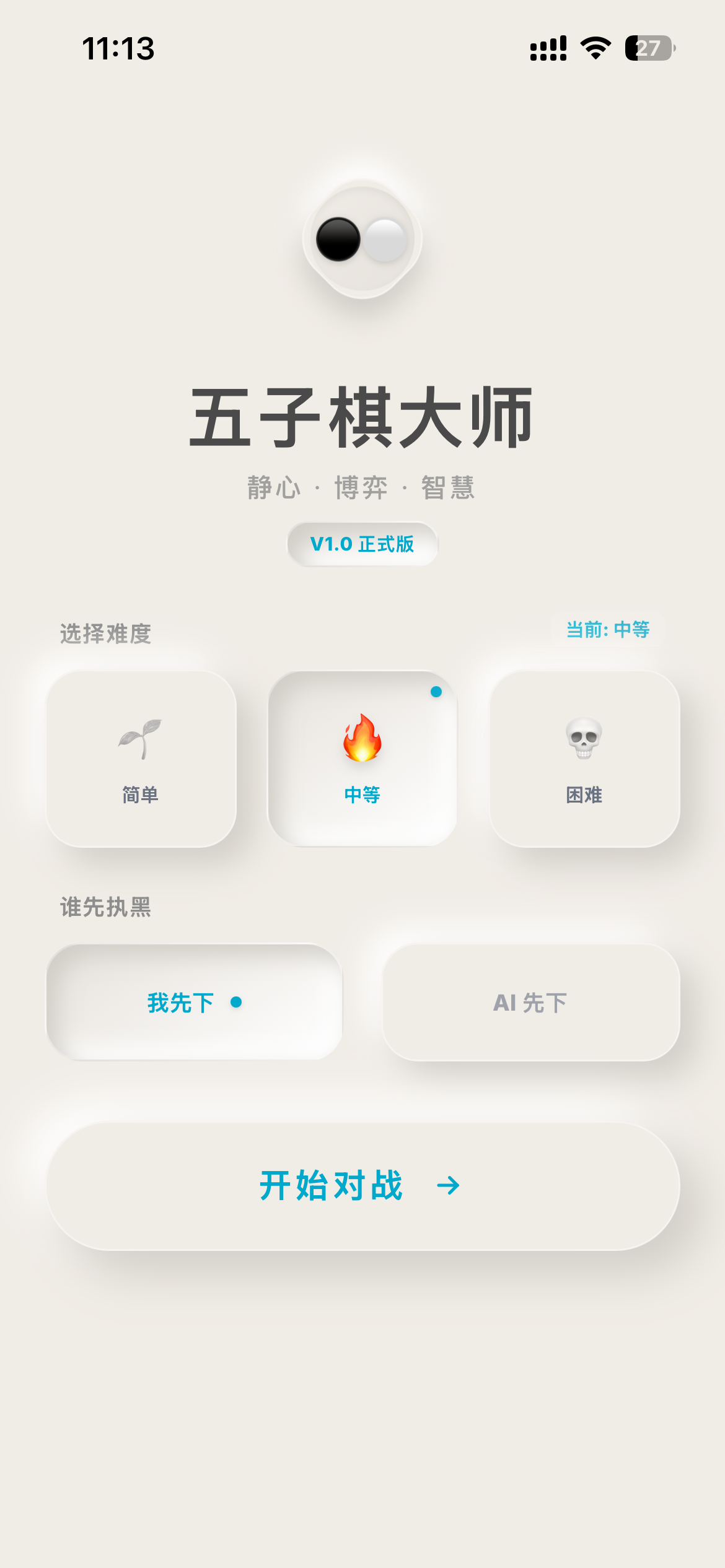Select the 简单 difficulty card

[141, 759]
